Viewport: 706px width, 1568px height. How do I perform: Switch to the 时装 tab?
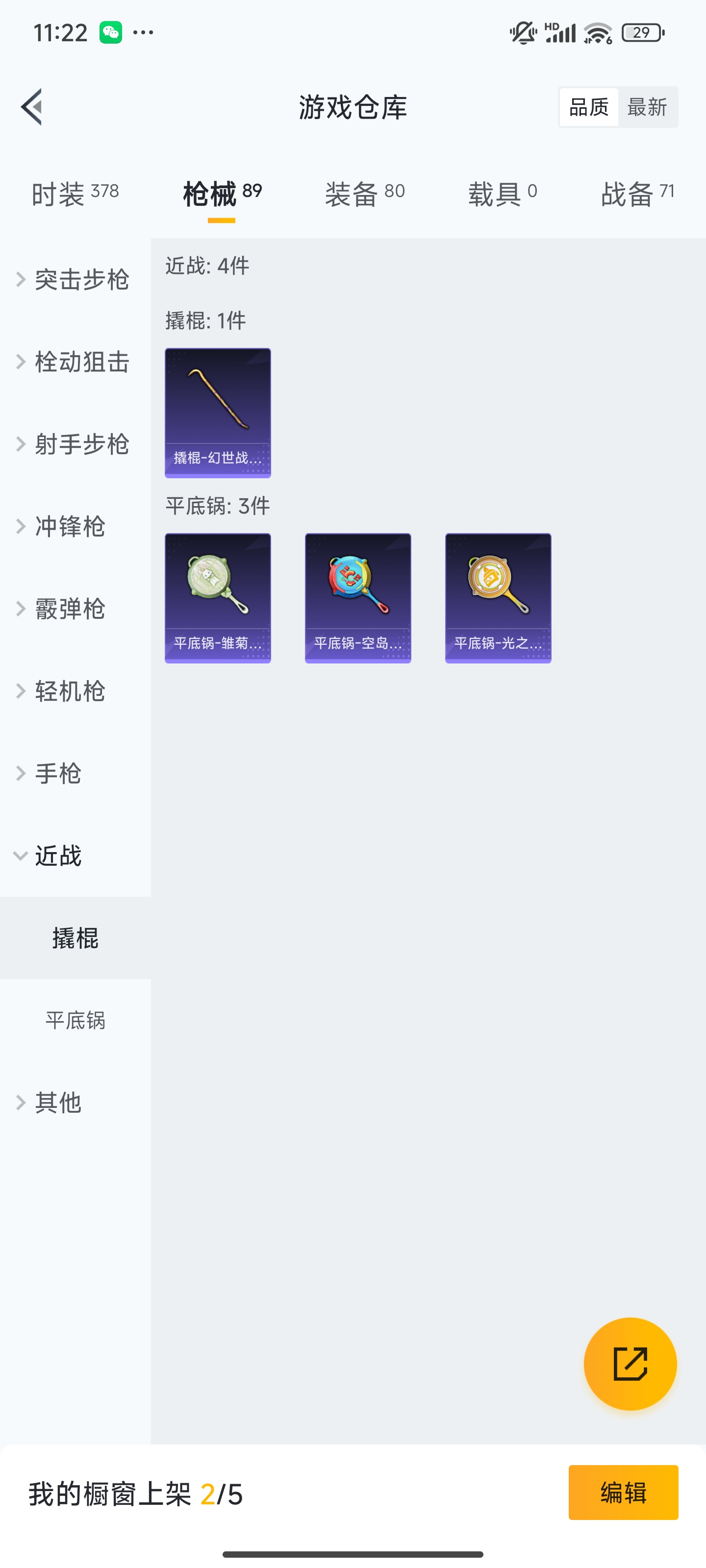point(75,191)
